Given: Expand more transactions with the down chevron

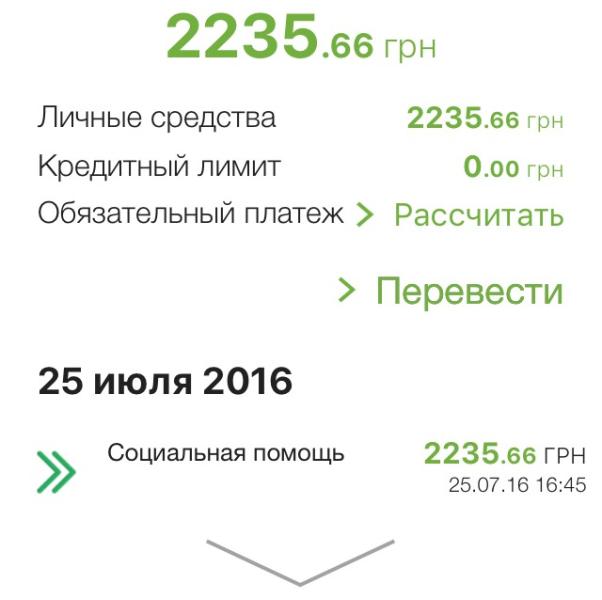Looking at the screenshot, I should (x=300, y=562).
